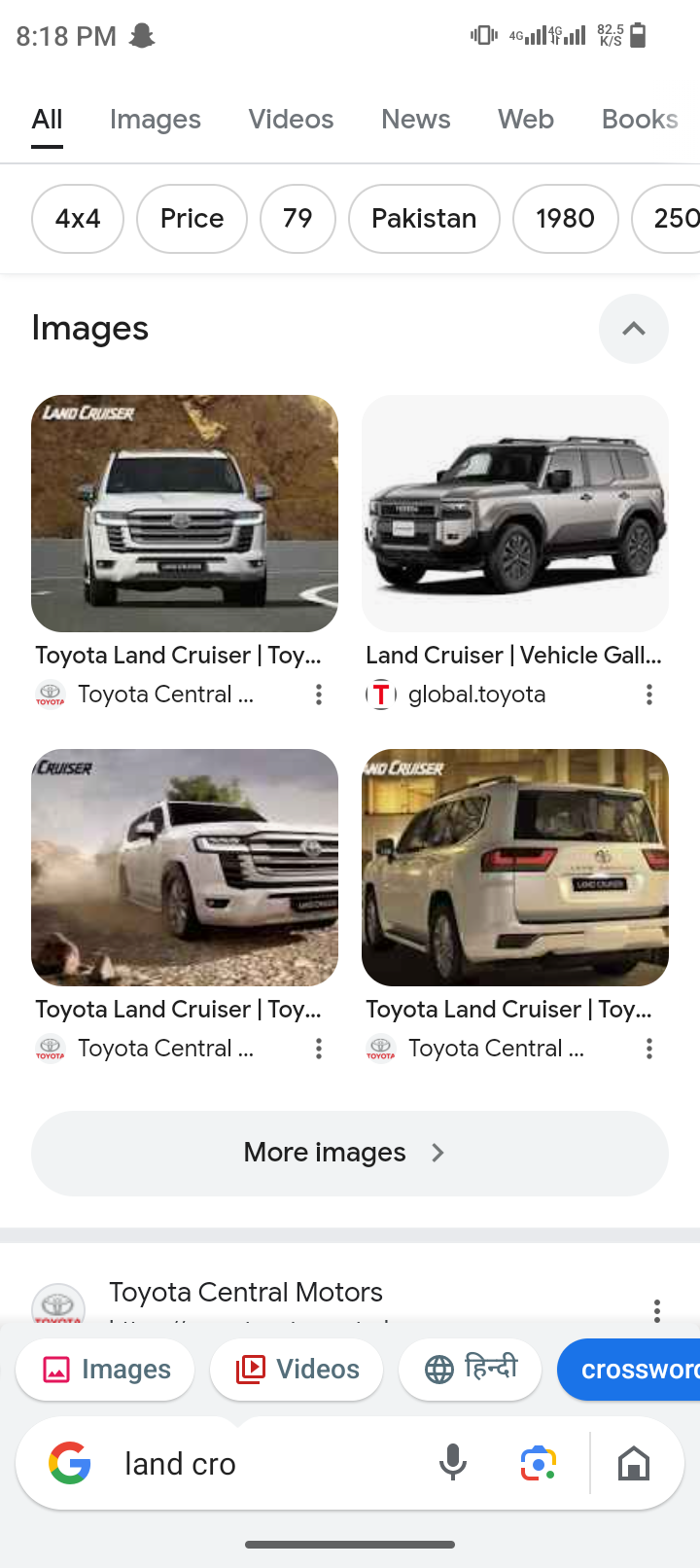Choose the 1980 chip
This screenshot has height=1568, width=700.
tap(565, 219)
